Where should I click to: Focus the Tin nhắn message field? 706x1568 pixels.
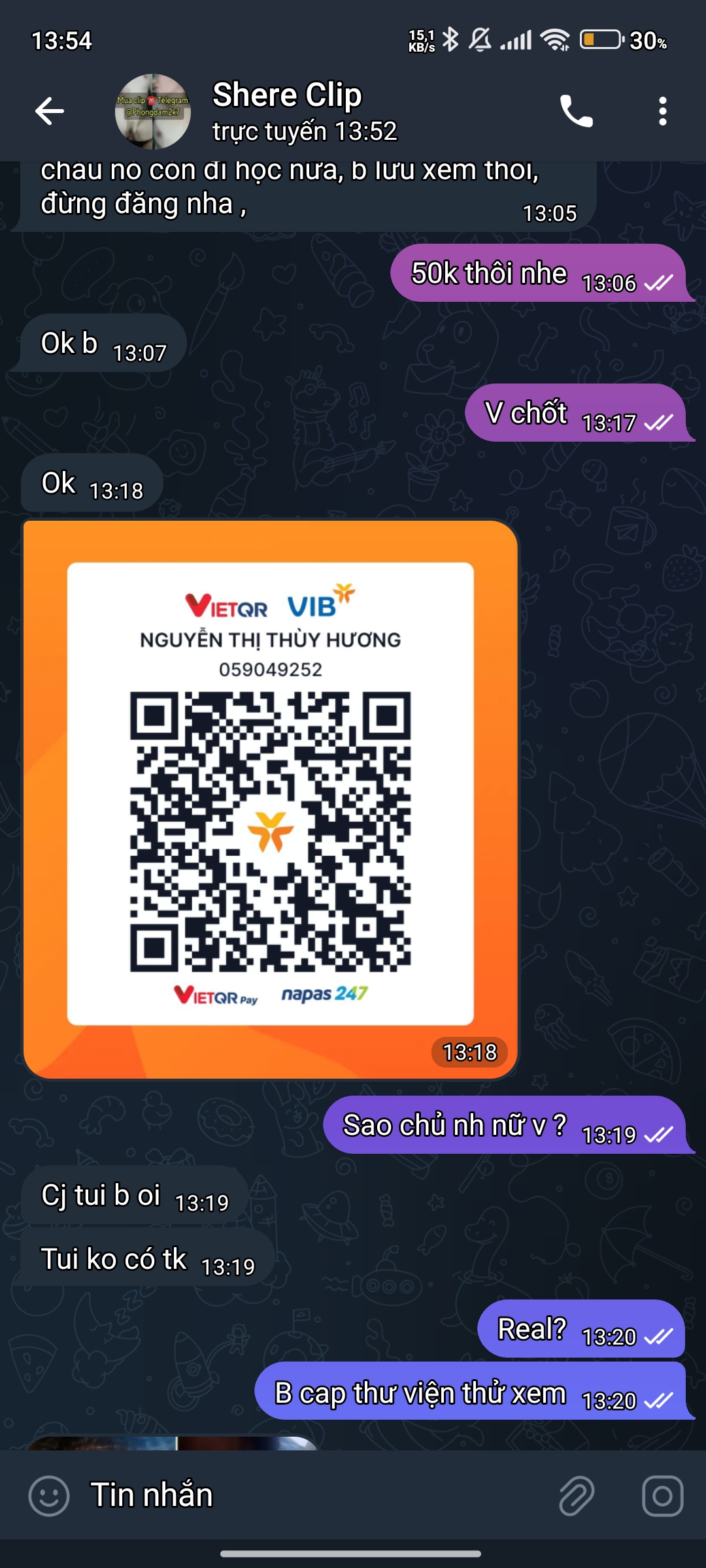click(x=314, y=1495)
